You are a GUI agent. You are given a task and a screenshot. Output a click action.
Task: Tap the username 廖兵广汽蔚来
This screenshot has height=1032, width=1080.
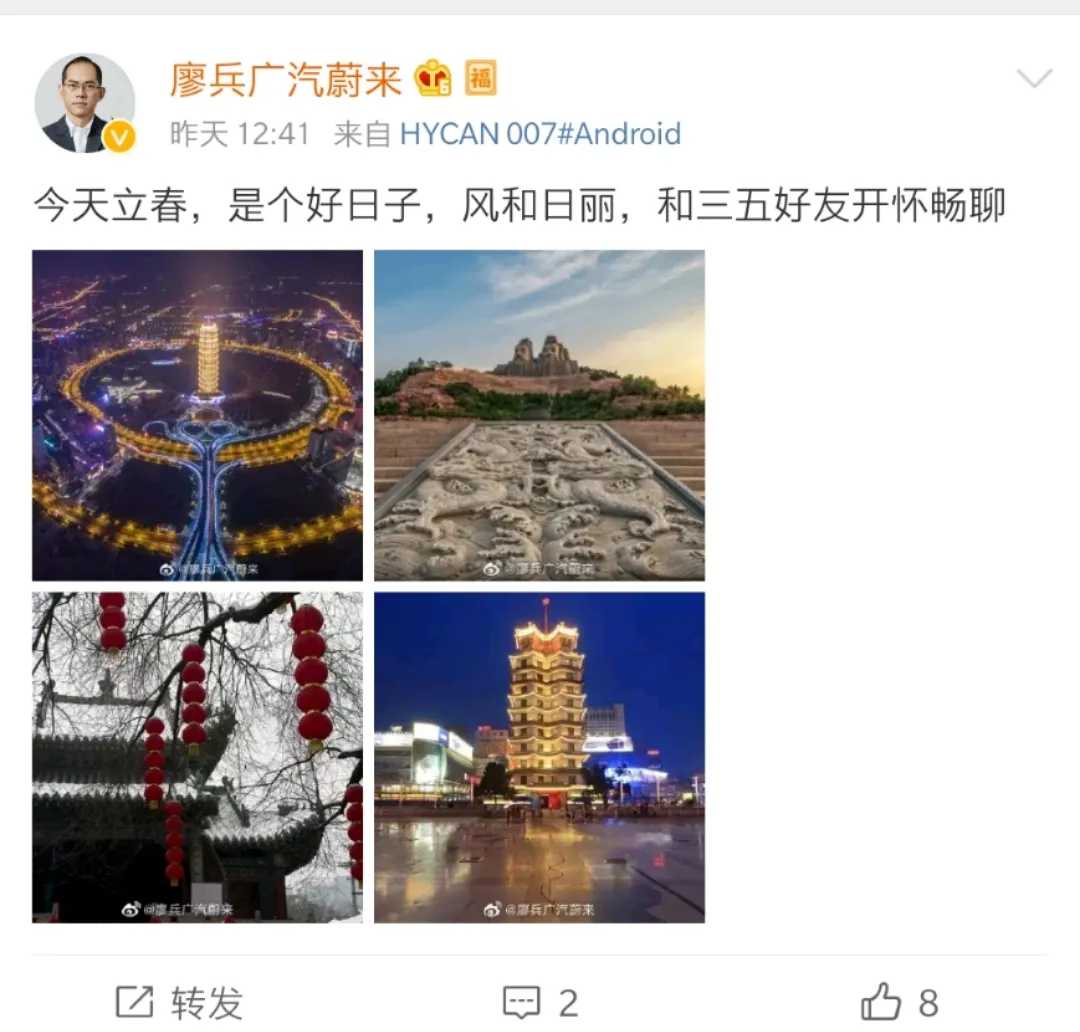(x=286, y=80)
